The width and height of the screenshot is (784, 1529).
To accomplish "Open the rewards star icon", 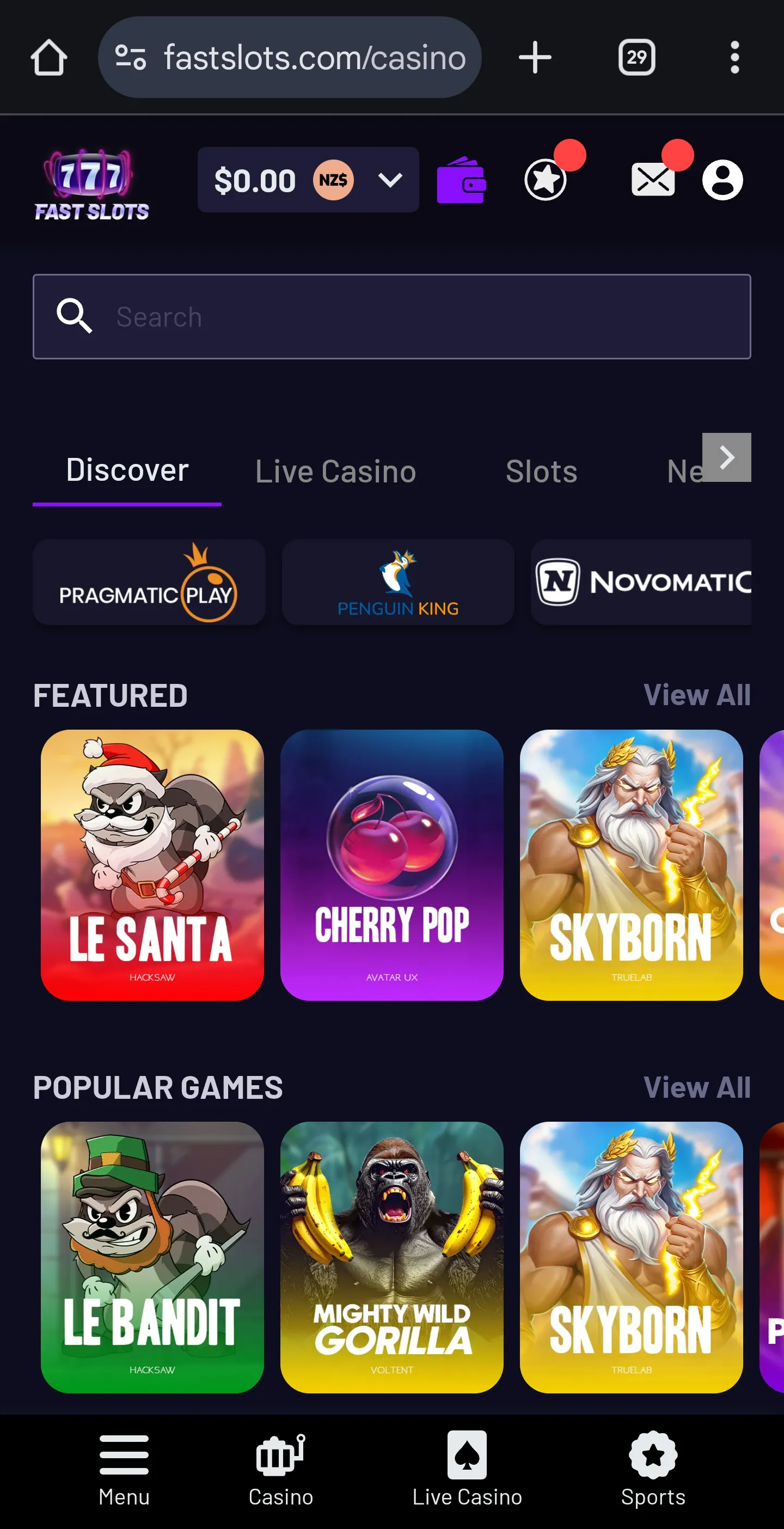I will click(x=546, y=180).
